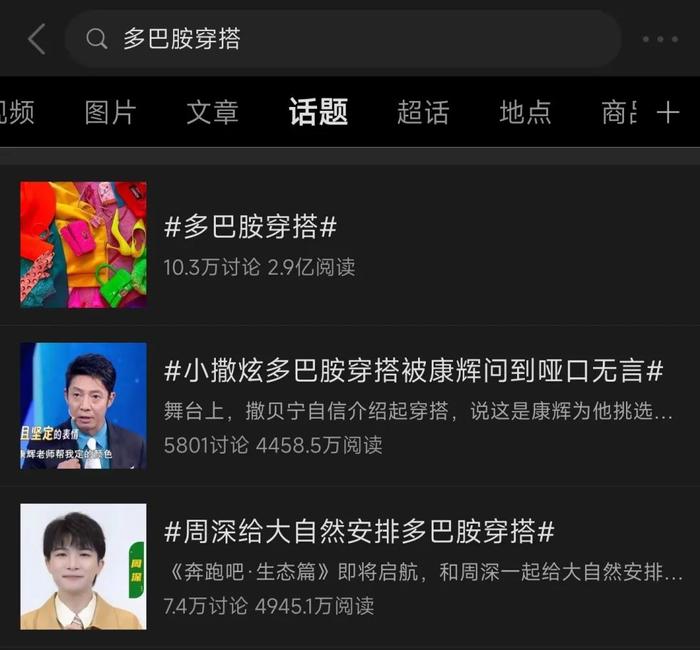Switch to the 图片 tab
700x650 pixels.
[x=110, y=113]
